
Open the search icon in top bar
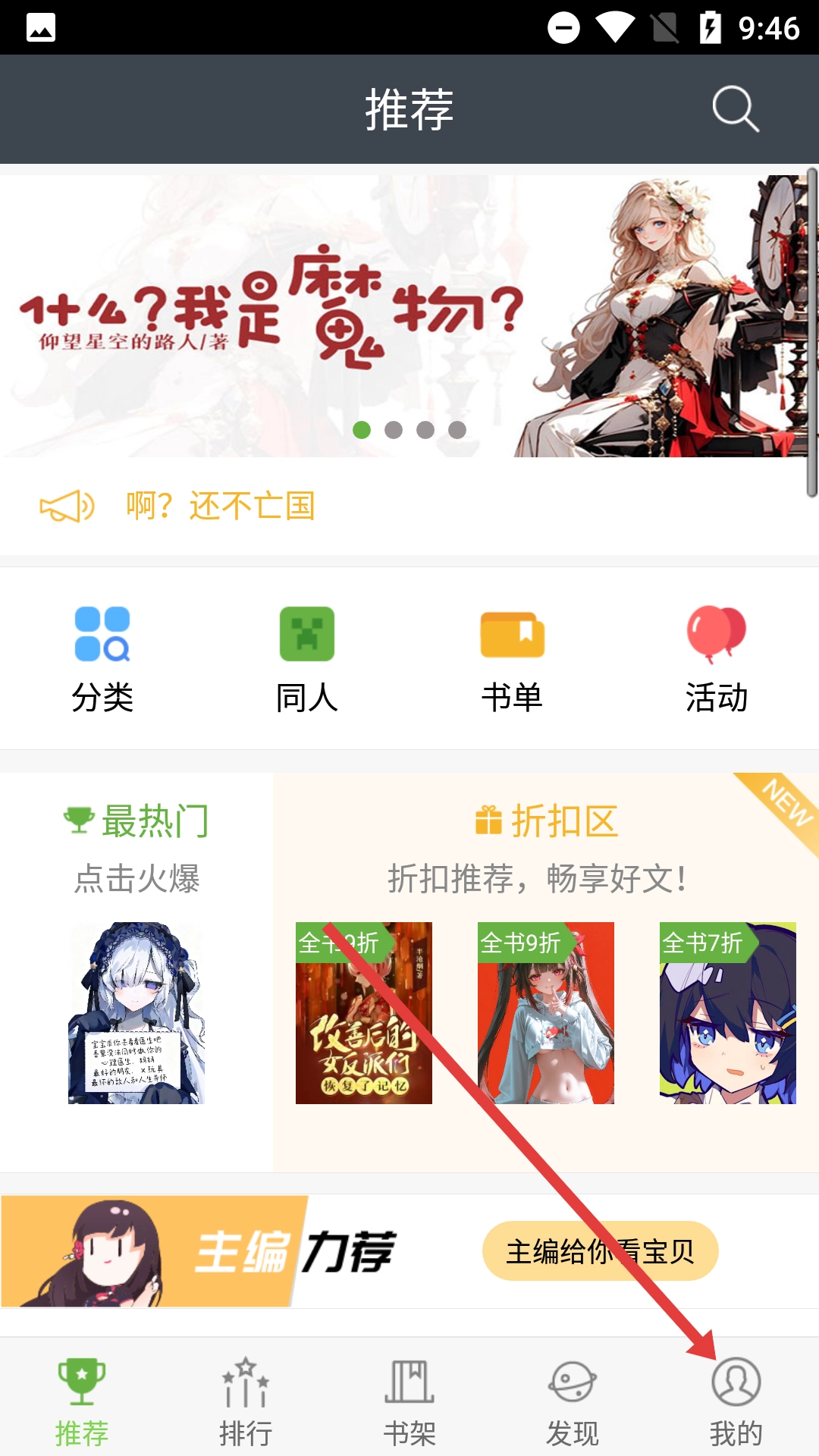[x=735, y=109]
